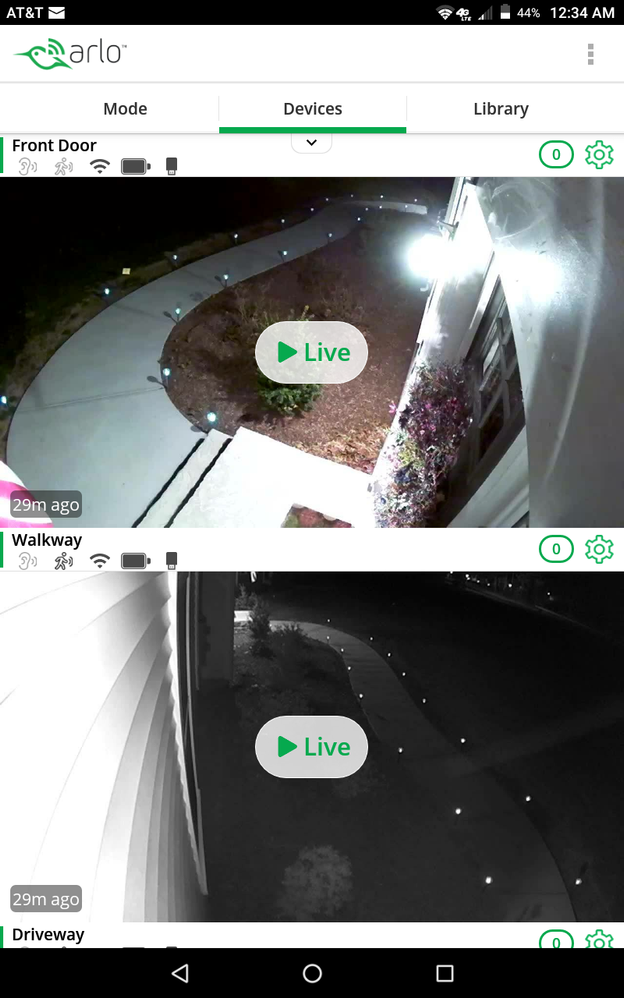Switch to the Mode tab
Screen dimensions: 624x998
point(125,109)
